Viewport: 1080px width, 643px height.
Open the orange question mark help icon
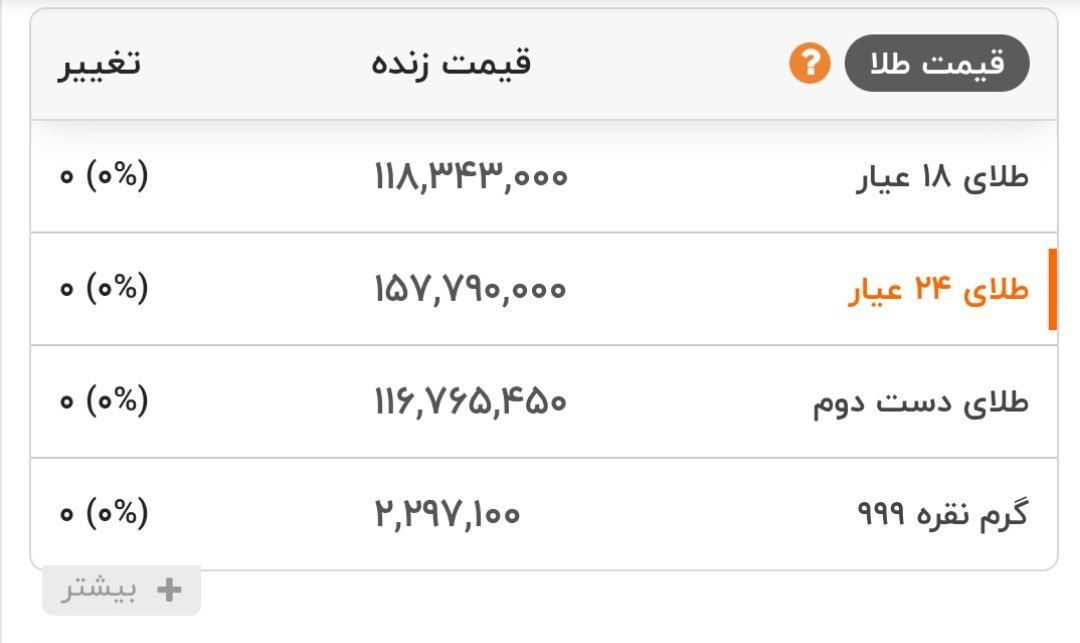click(x=810, y=64)
